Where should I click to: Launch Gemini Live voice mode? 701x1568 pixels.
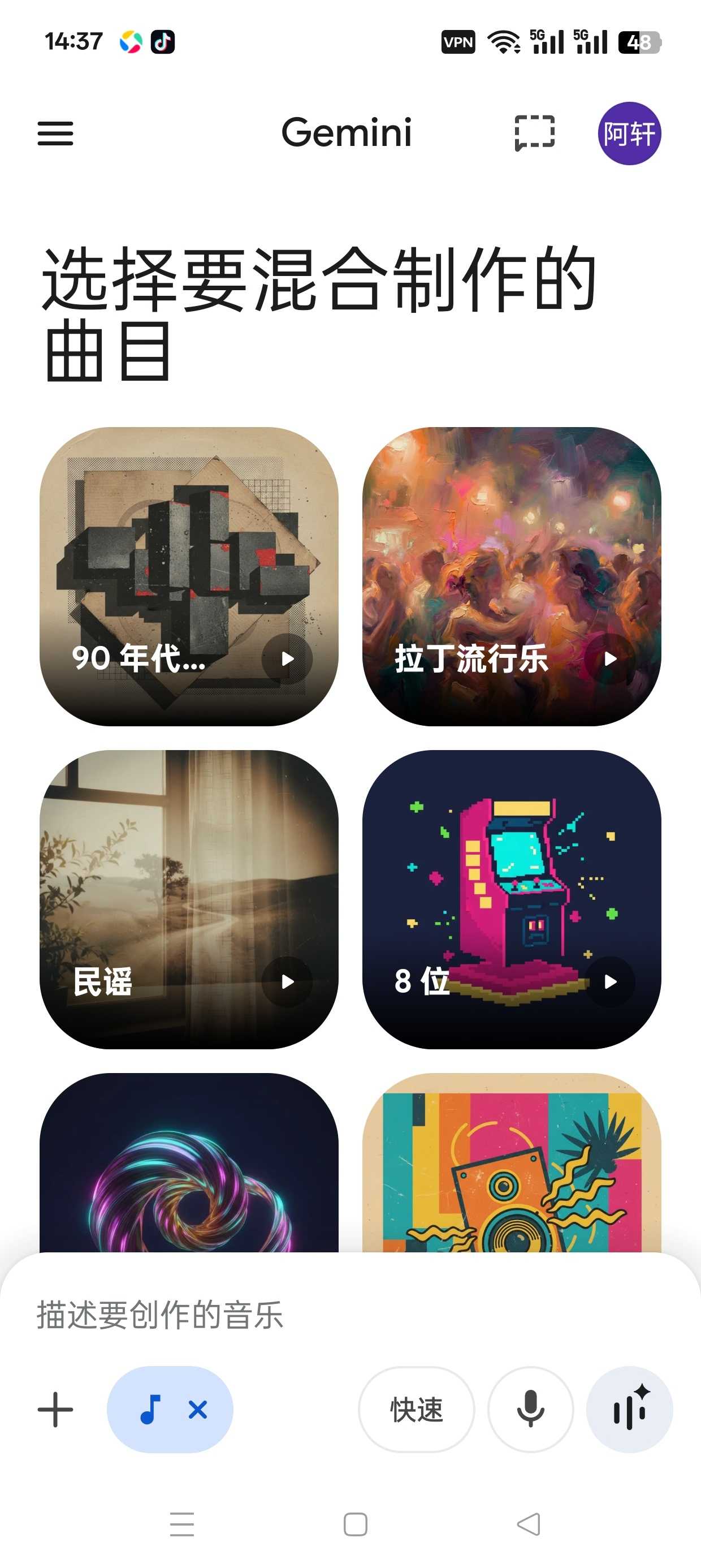629,1409
